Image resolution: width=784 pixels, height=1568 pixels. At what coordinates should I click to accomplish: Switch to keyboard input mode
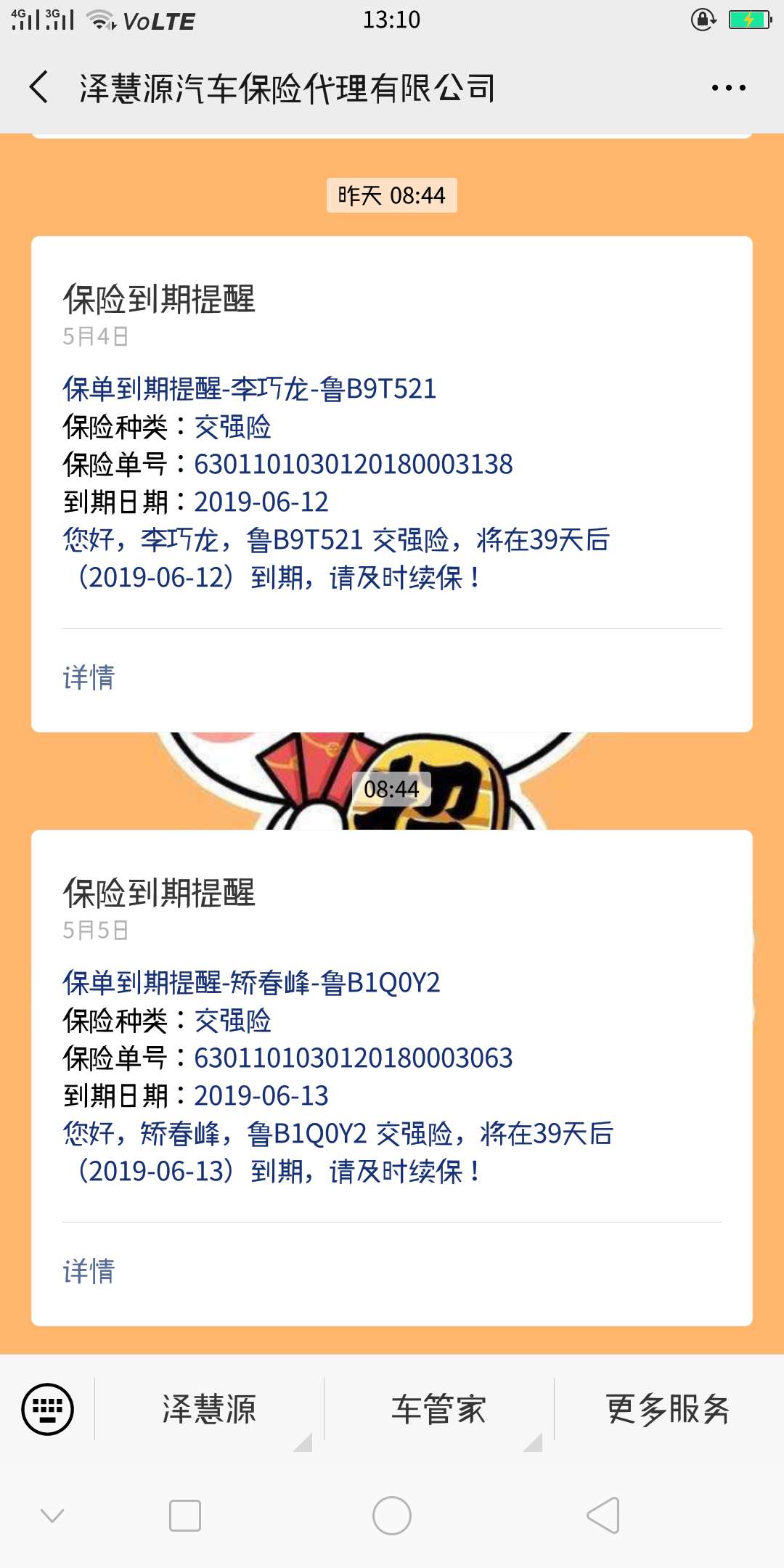pyautogui.click(x=48, y=1410)
